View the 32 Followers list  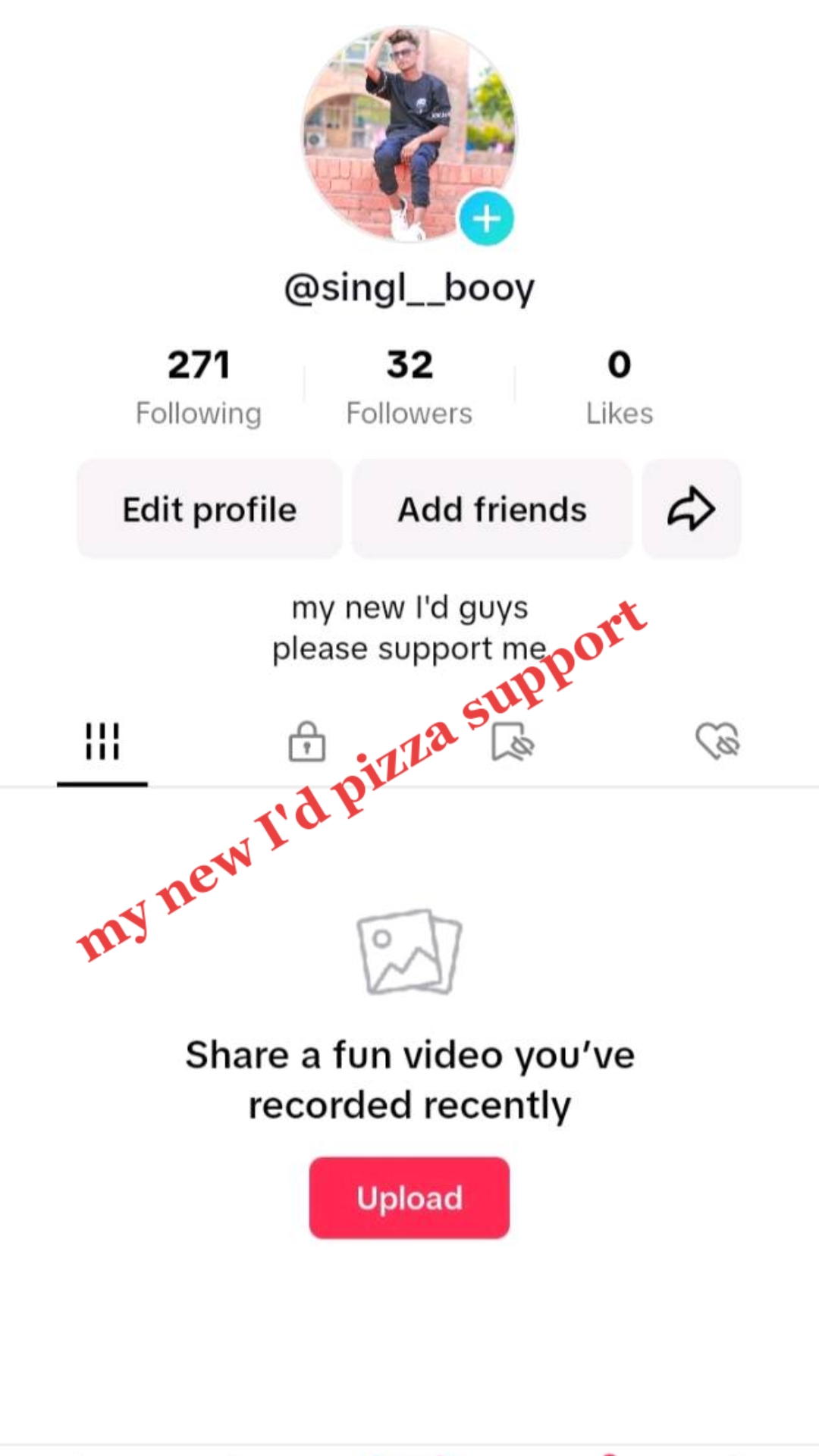pyautogui.click(x=409, y=387)
